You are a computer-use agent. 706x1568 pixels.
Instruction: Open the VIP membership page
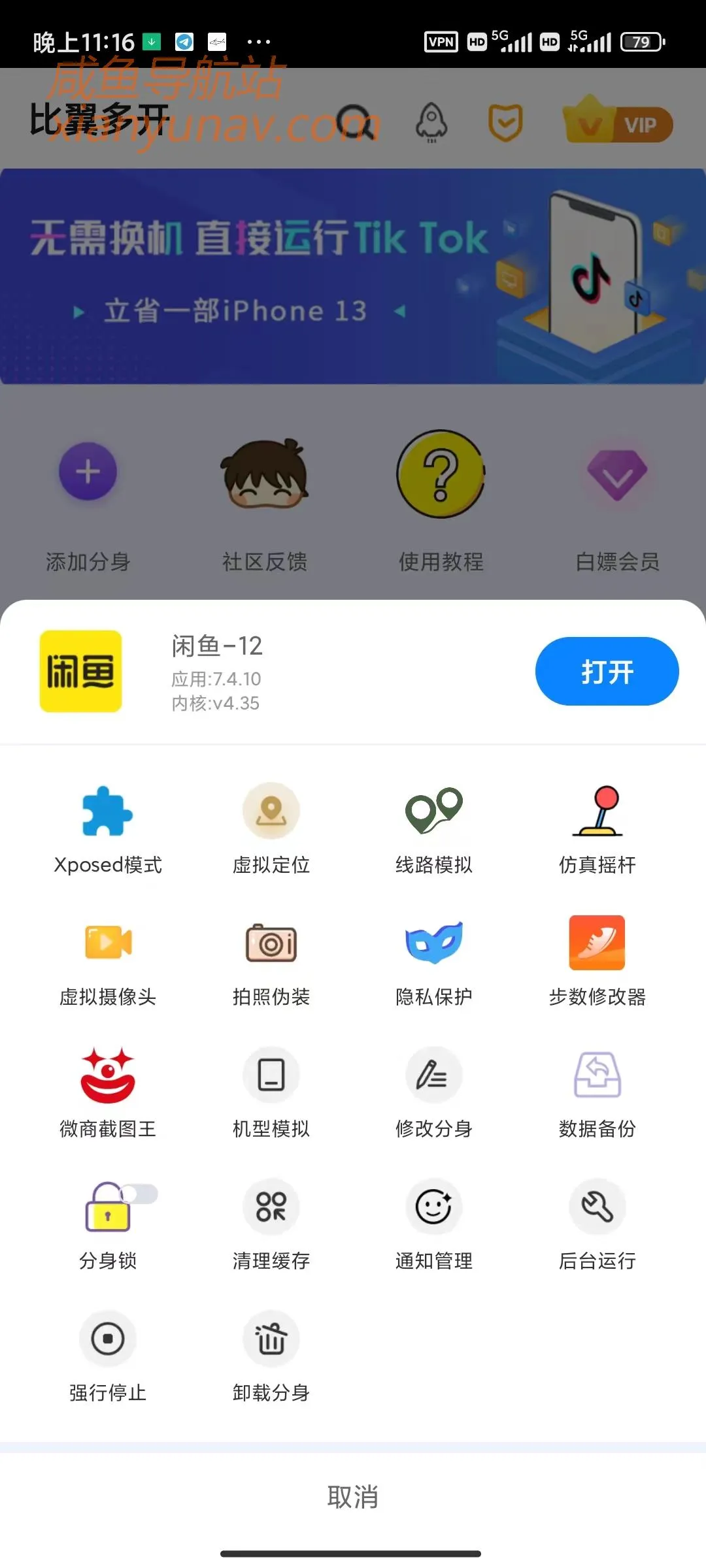618,125
